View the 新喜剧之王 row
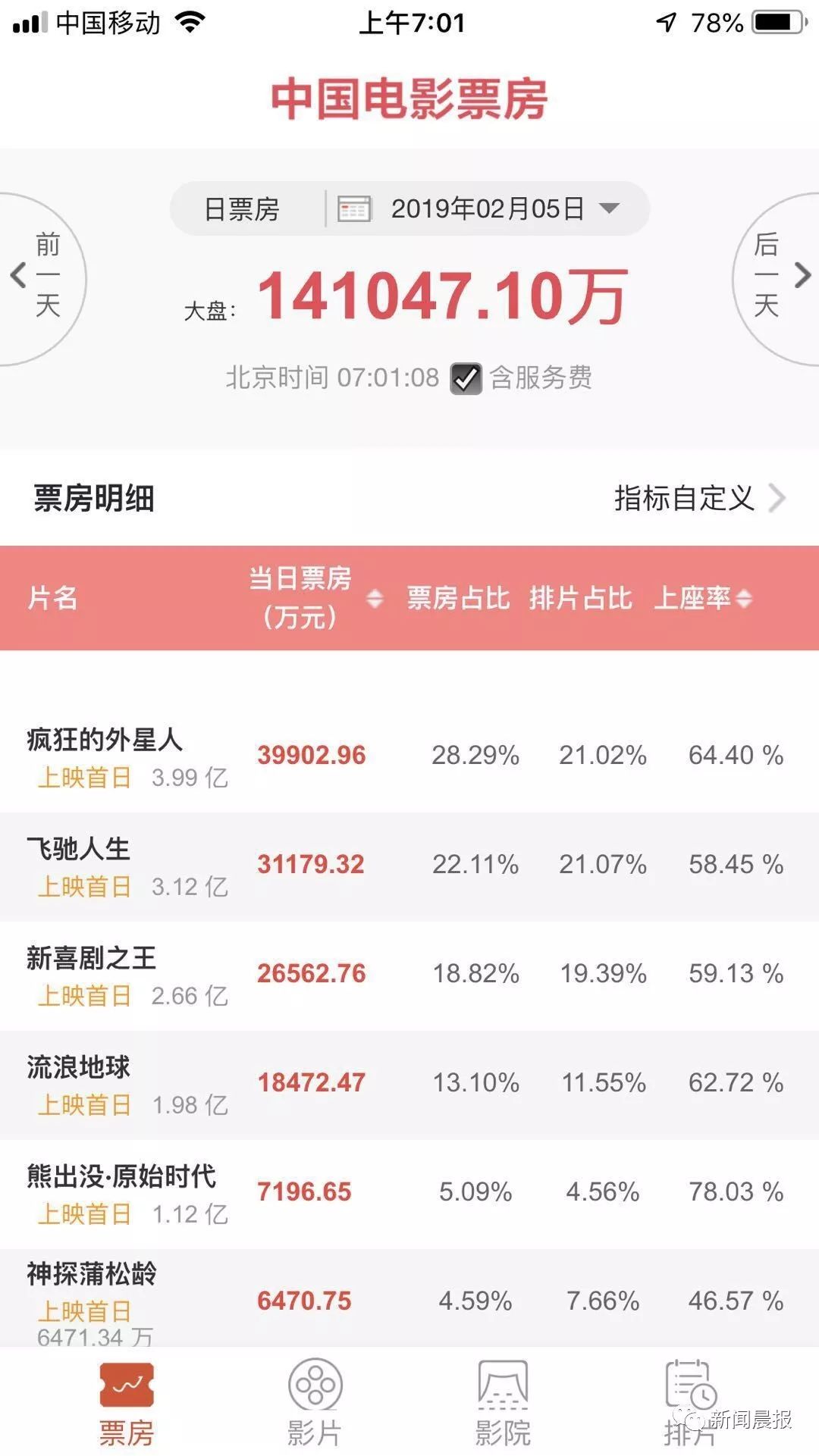Image resolution: width=819 pixels, height=1456 pixels. point(91,959)
